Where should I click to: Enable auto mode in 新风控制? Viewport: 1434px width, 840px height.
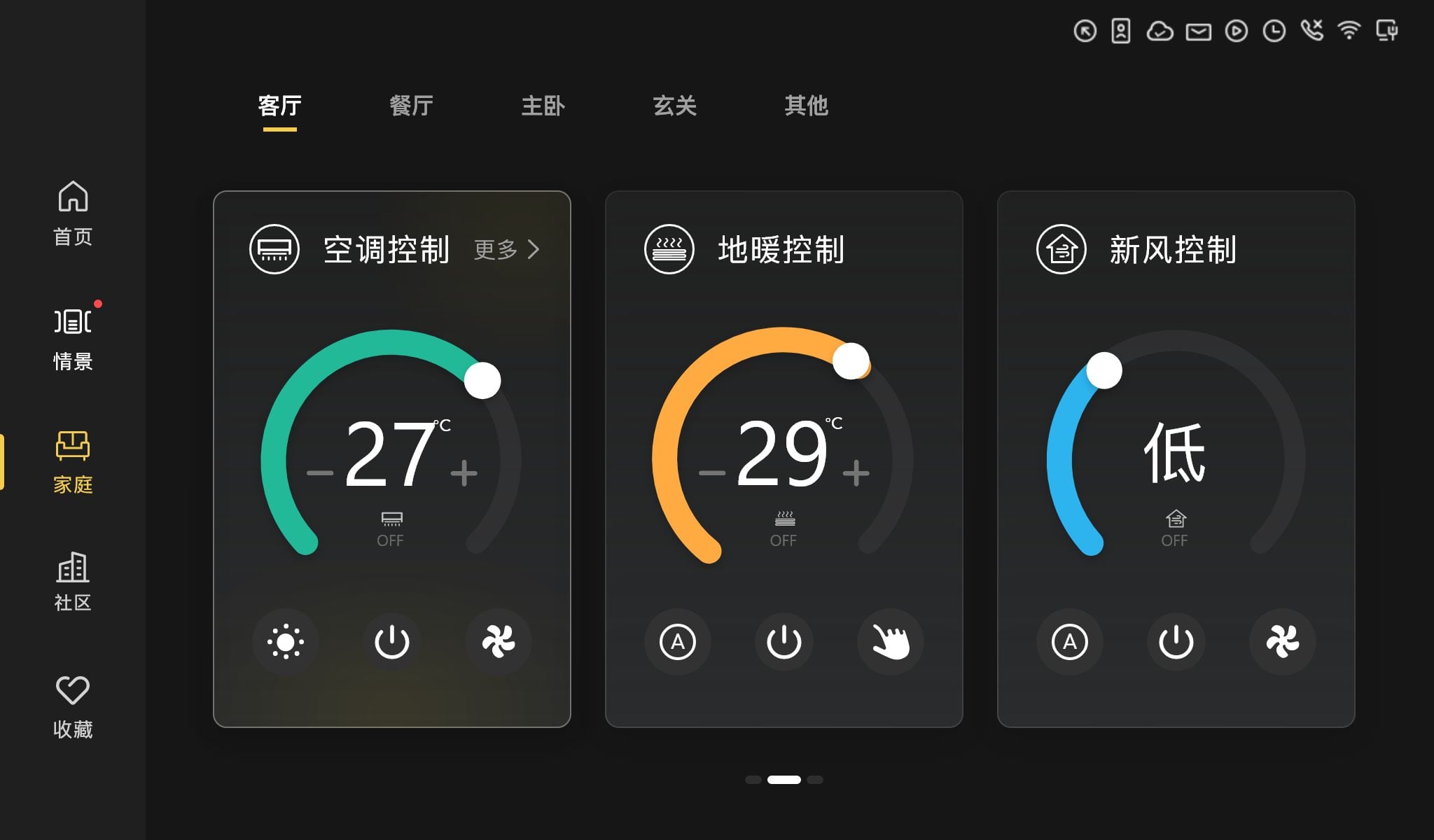[x=1069, y=641]
